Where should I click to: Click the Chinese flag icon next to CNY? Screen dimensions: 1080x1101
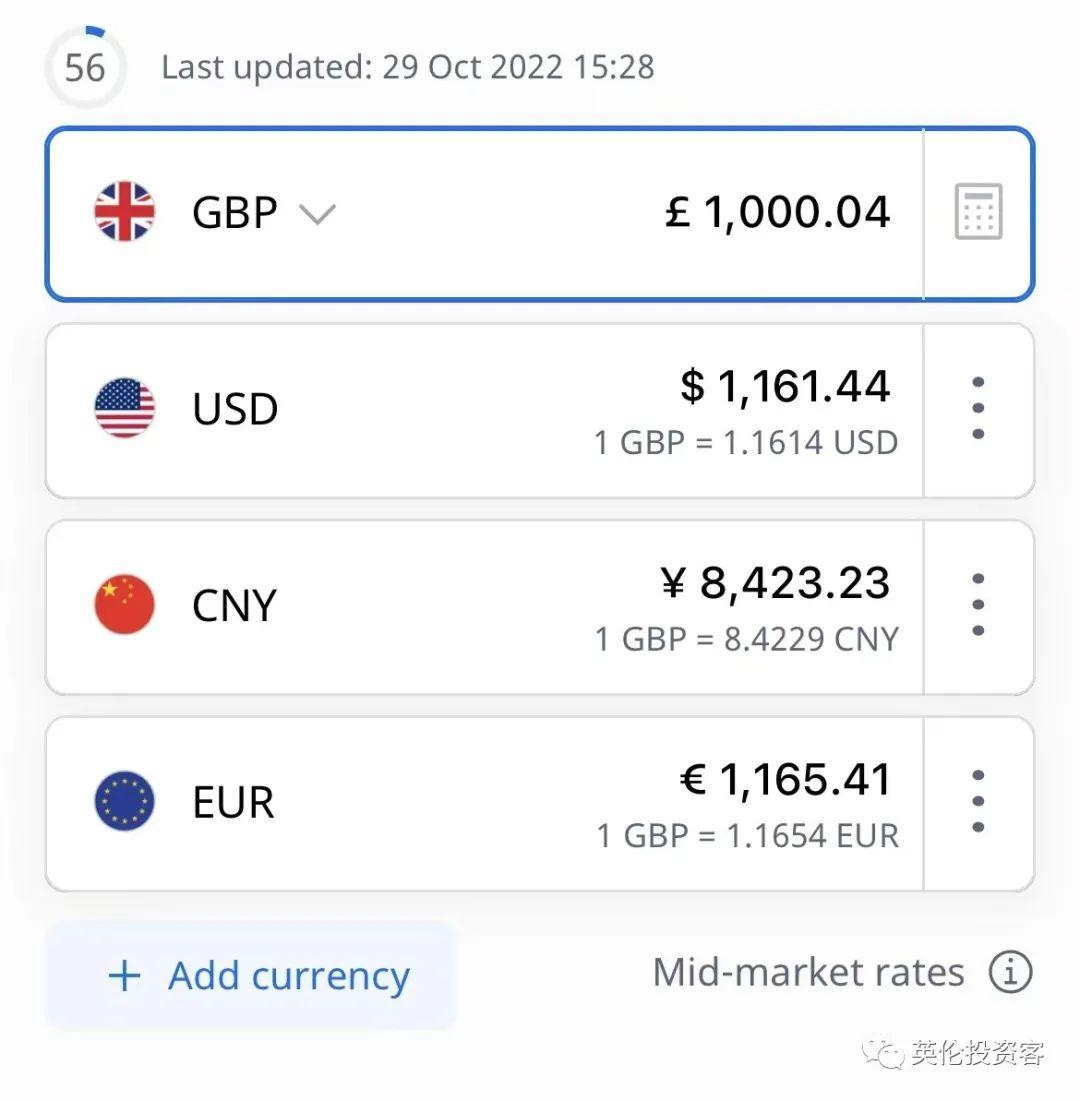tap(124, 604)
